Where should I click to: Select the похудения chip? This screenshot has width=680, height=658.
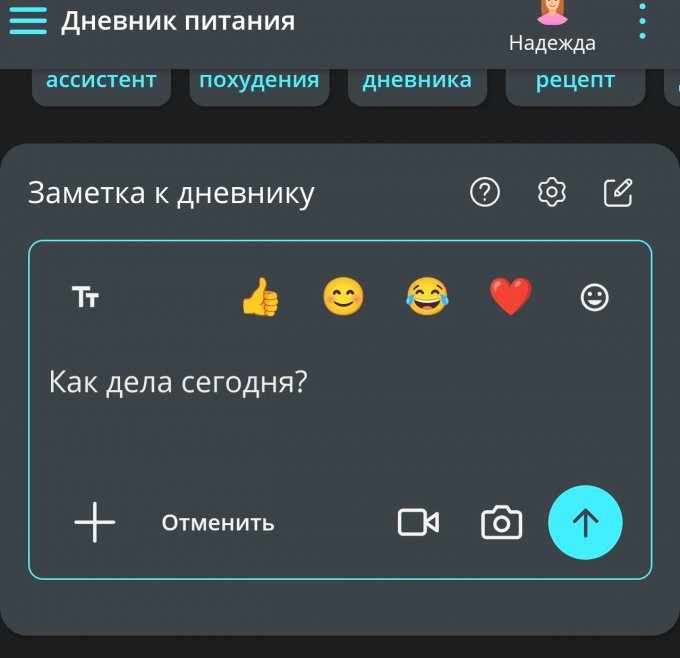tap(259, 82)
